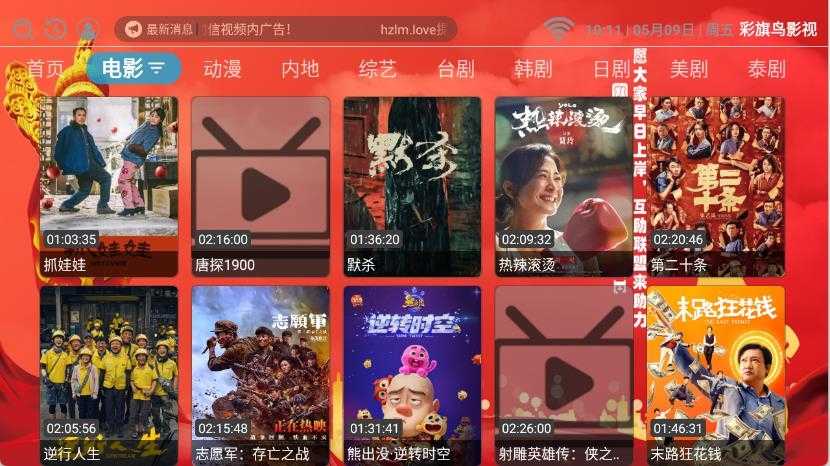The height and width of the screenshot is (466, 830).
Task: Open the movie 志愿军：存亡之战
Action: pos(260,376)
